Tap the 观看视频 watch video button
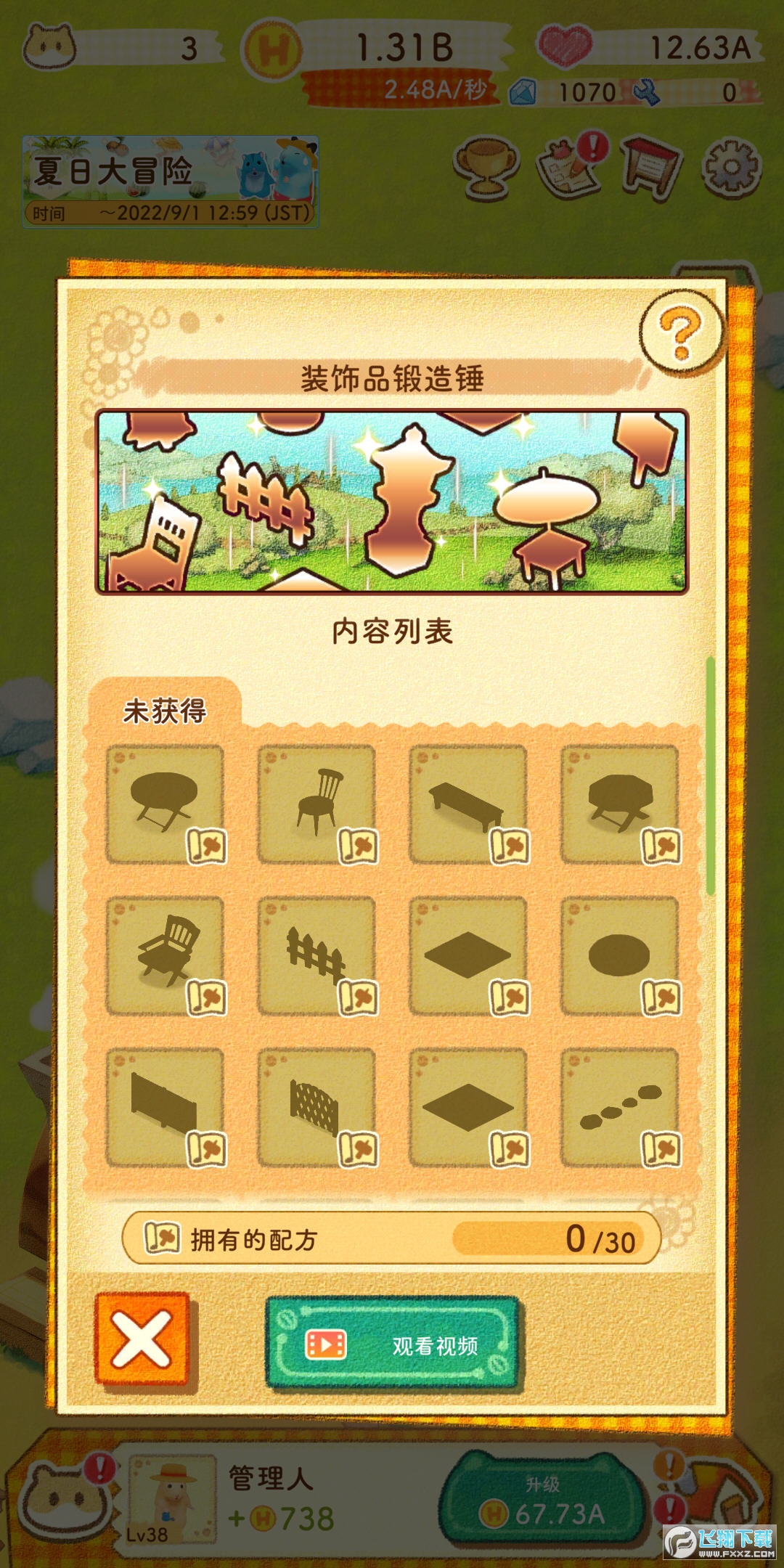 pyautogui.click(x=393, y=1344)
